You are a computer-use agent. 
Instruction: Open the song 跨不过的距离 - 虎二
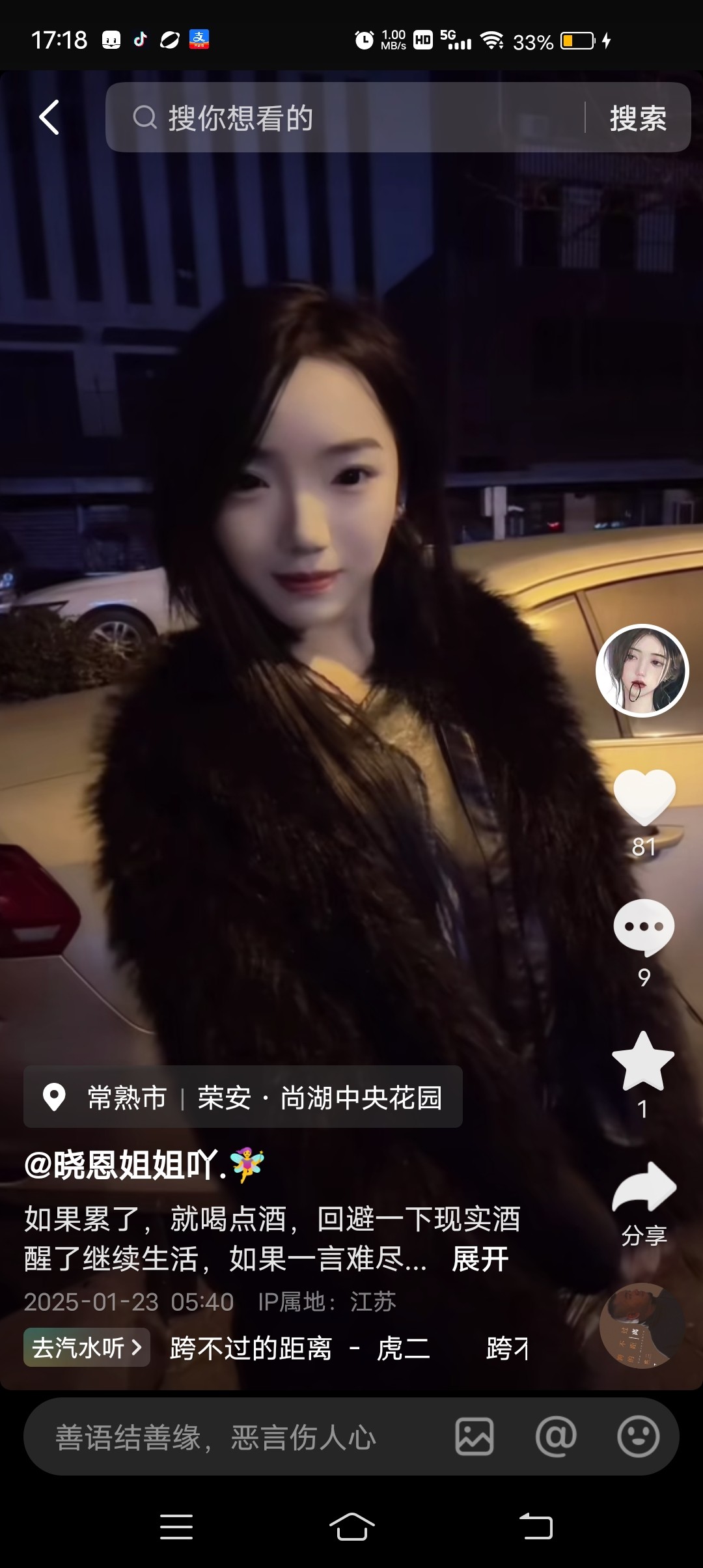coord(299,1349)
